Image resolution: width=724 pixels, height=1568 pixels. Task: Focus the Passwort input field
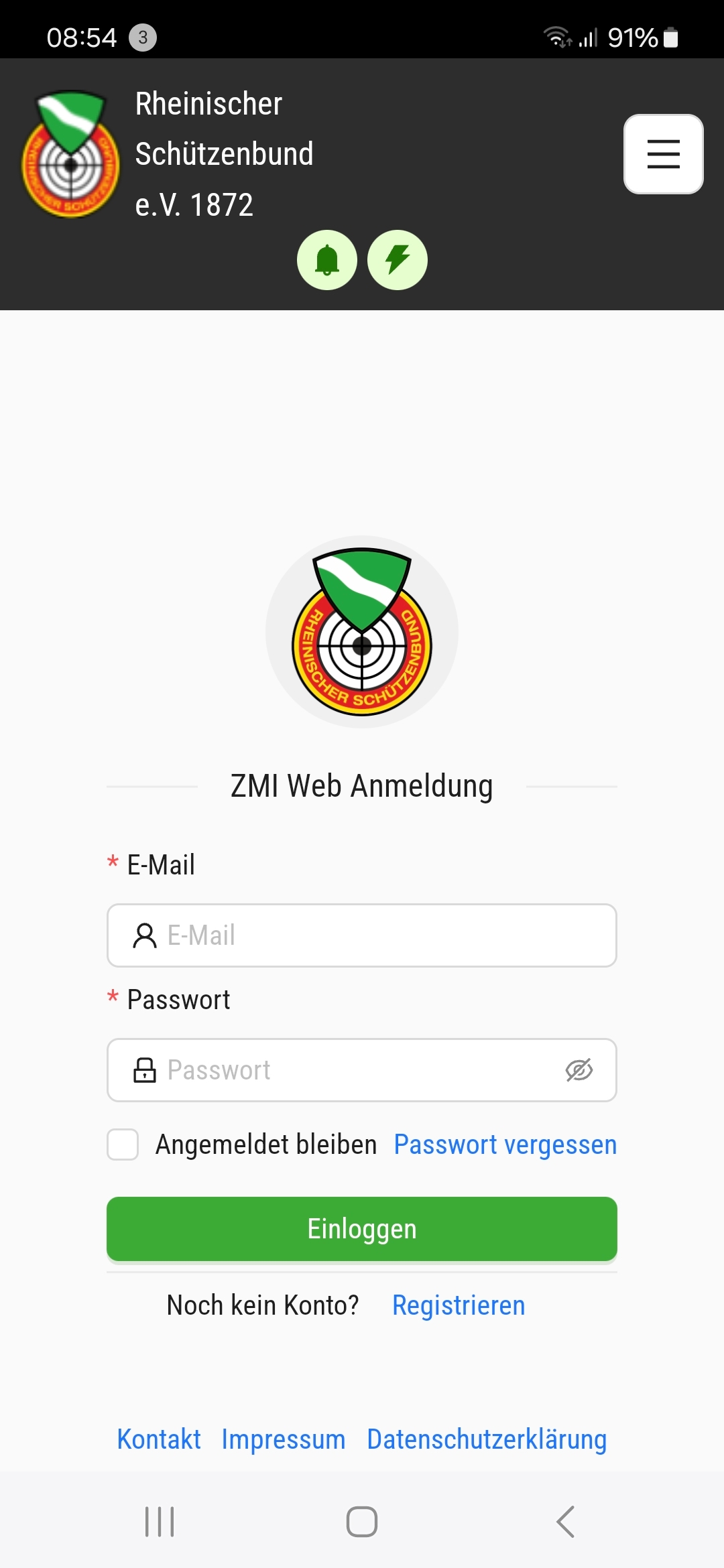coord(349,1070)
